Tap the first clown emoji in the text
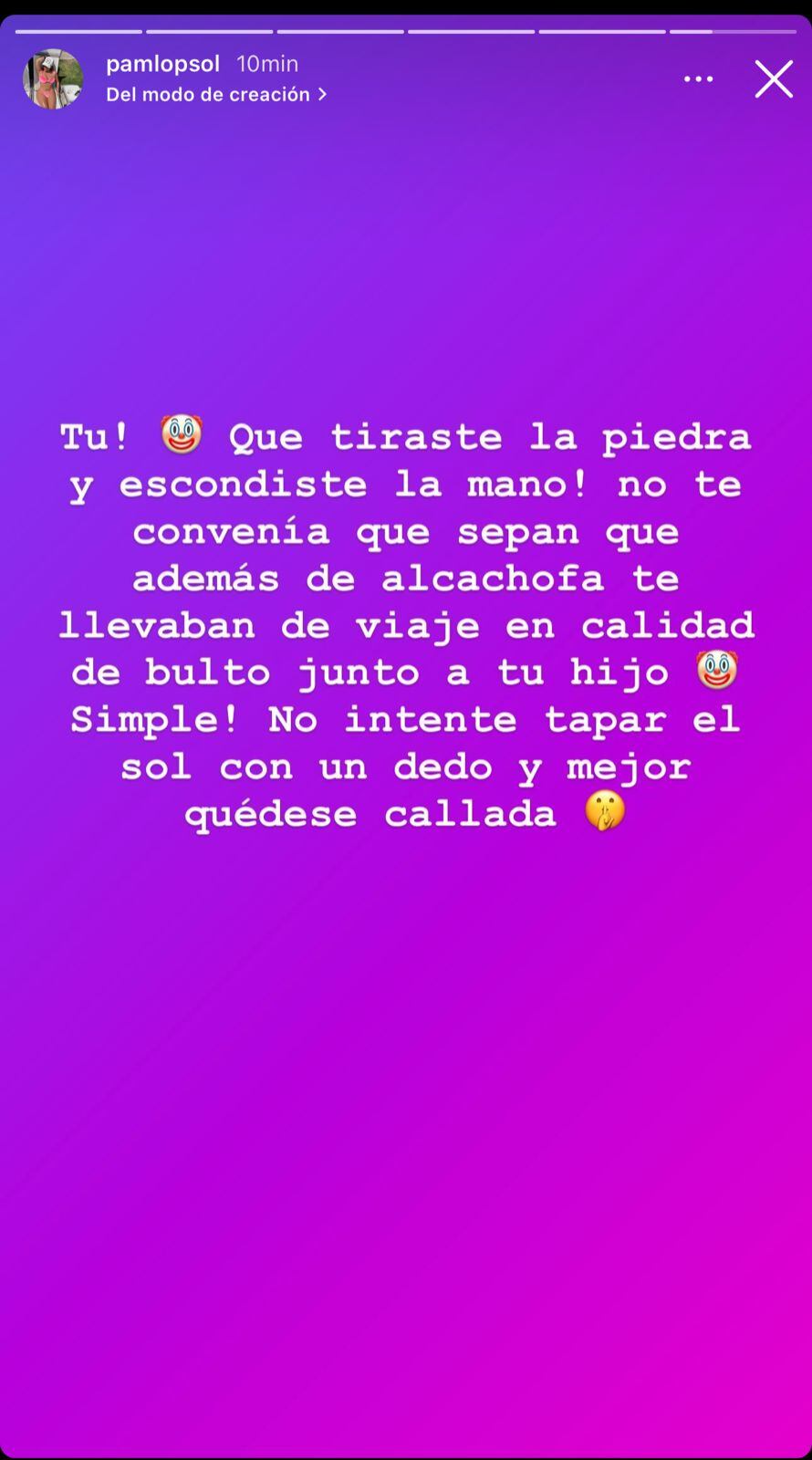812x1460 pixels. coord(182,436)
